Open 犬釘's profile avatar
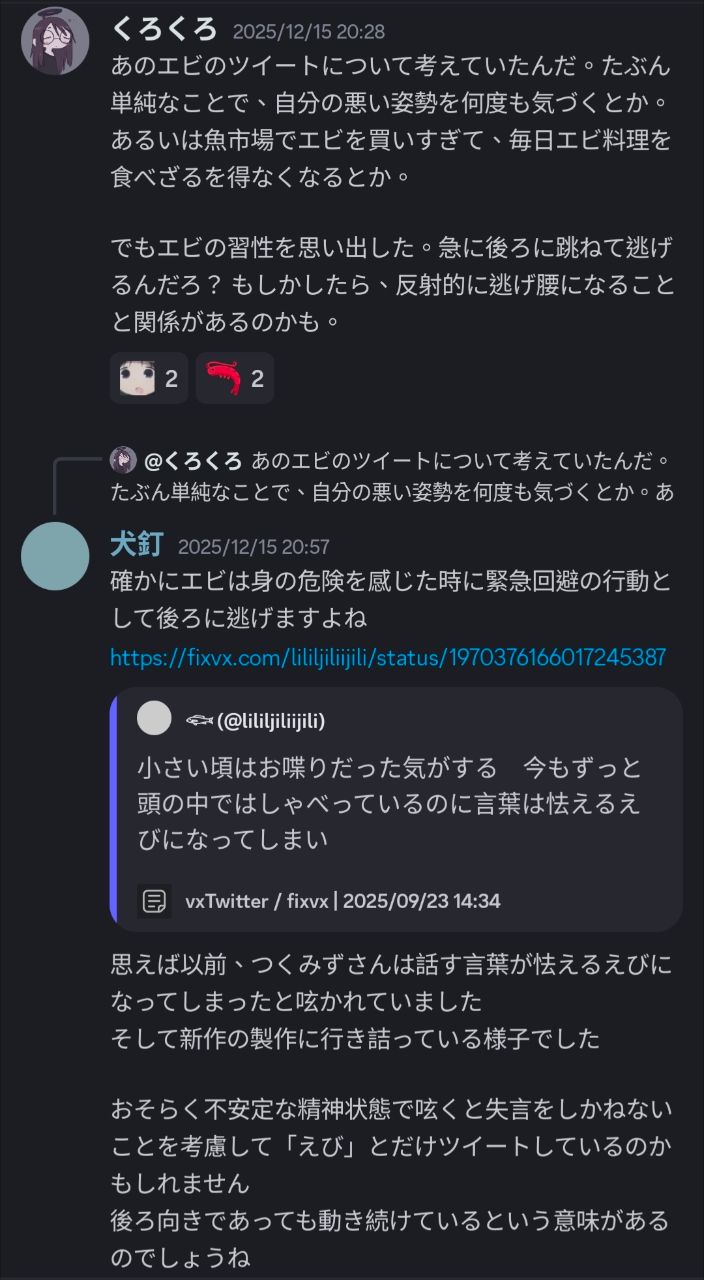 point(55,556)
